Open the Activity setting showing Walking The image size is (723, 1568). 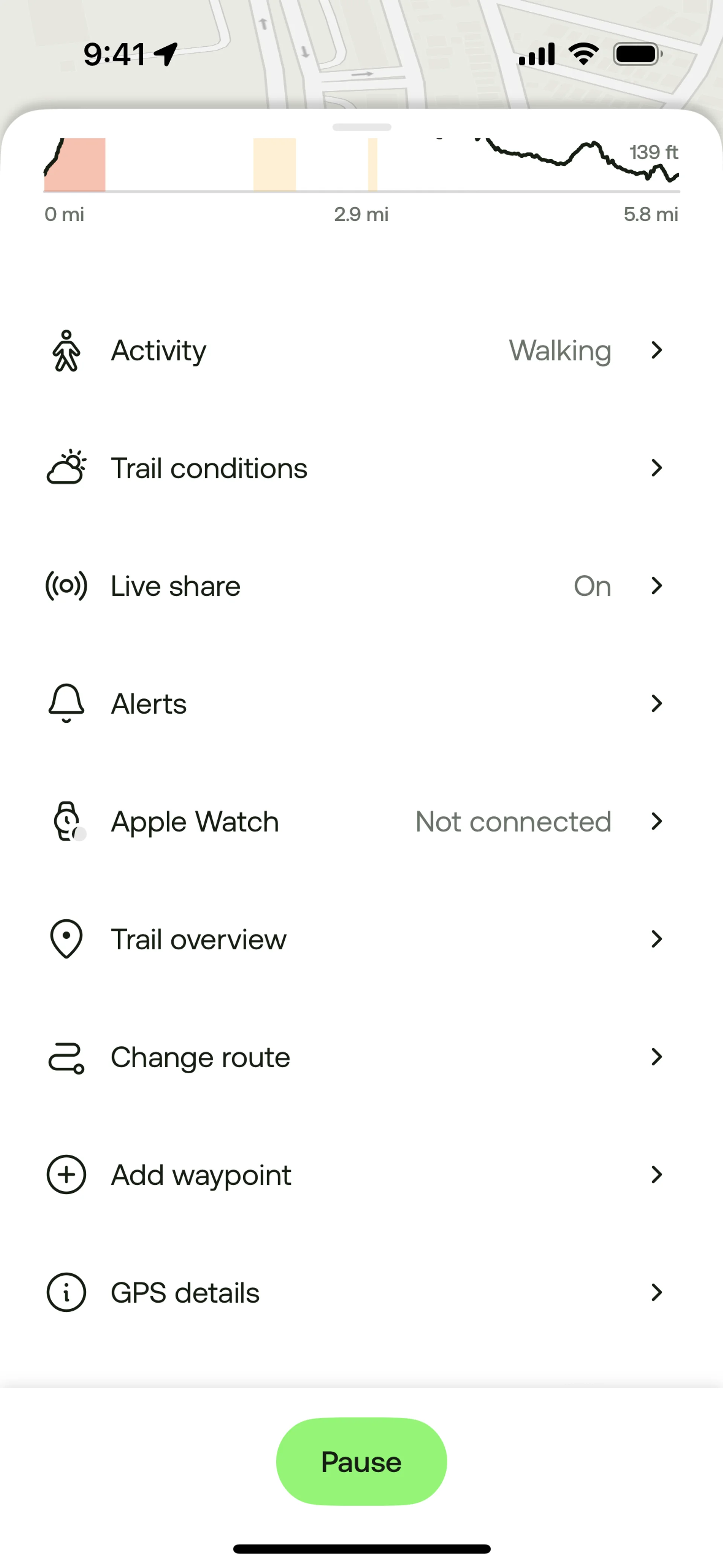[361, 351]
